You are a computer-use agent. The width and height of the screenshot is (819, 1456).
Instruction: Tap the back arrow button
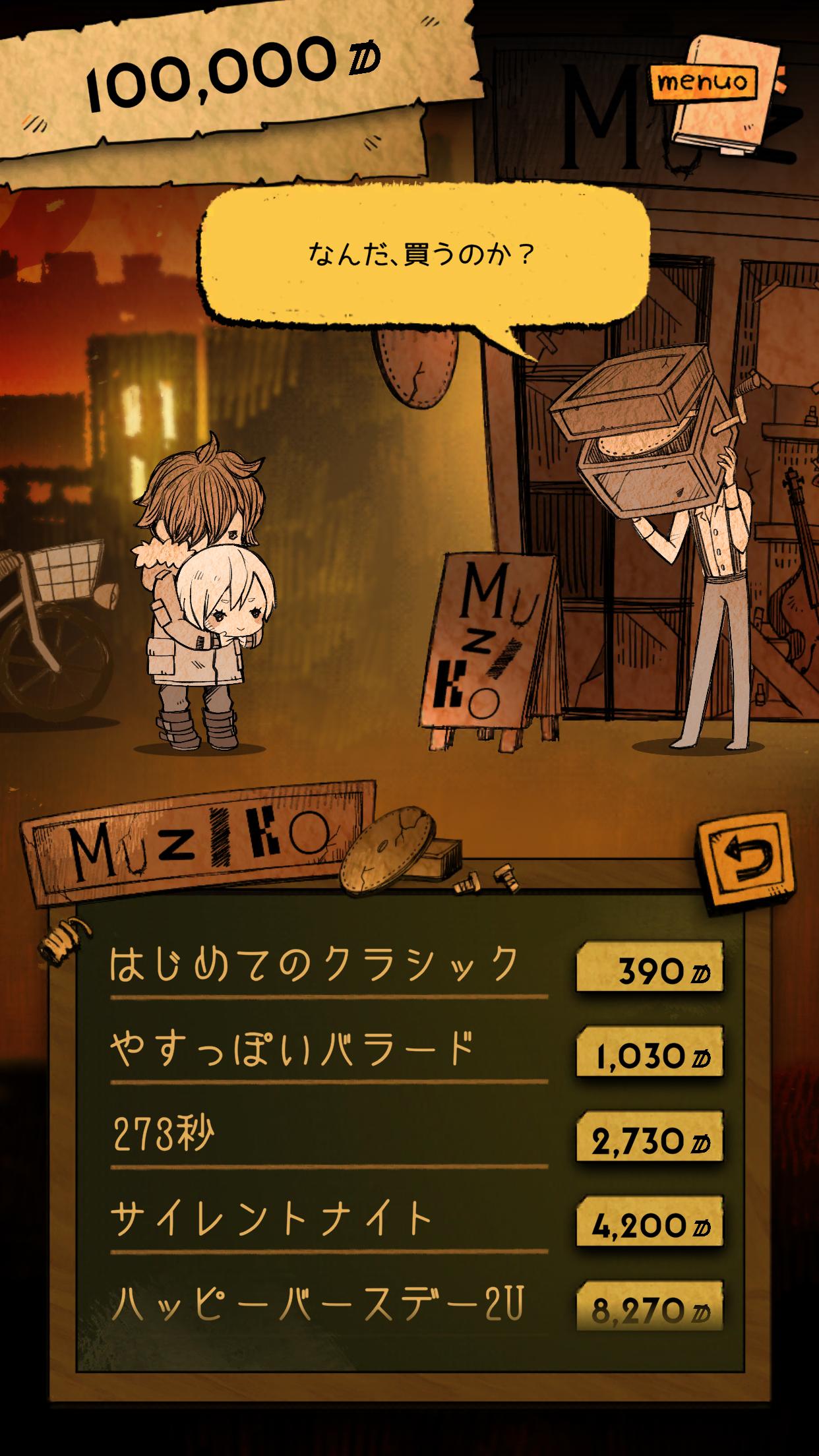click(x=744, y=863)
